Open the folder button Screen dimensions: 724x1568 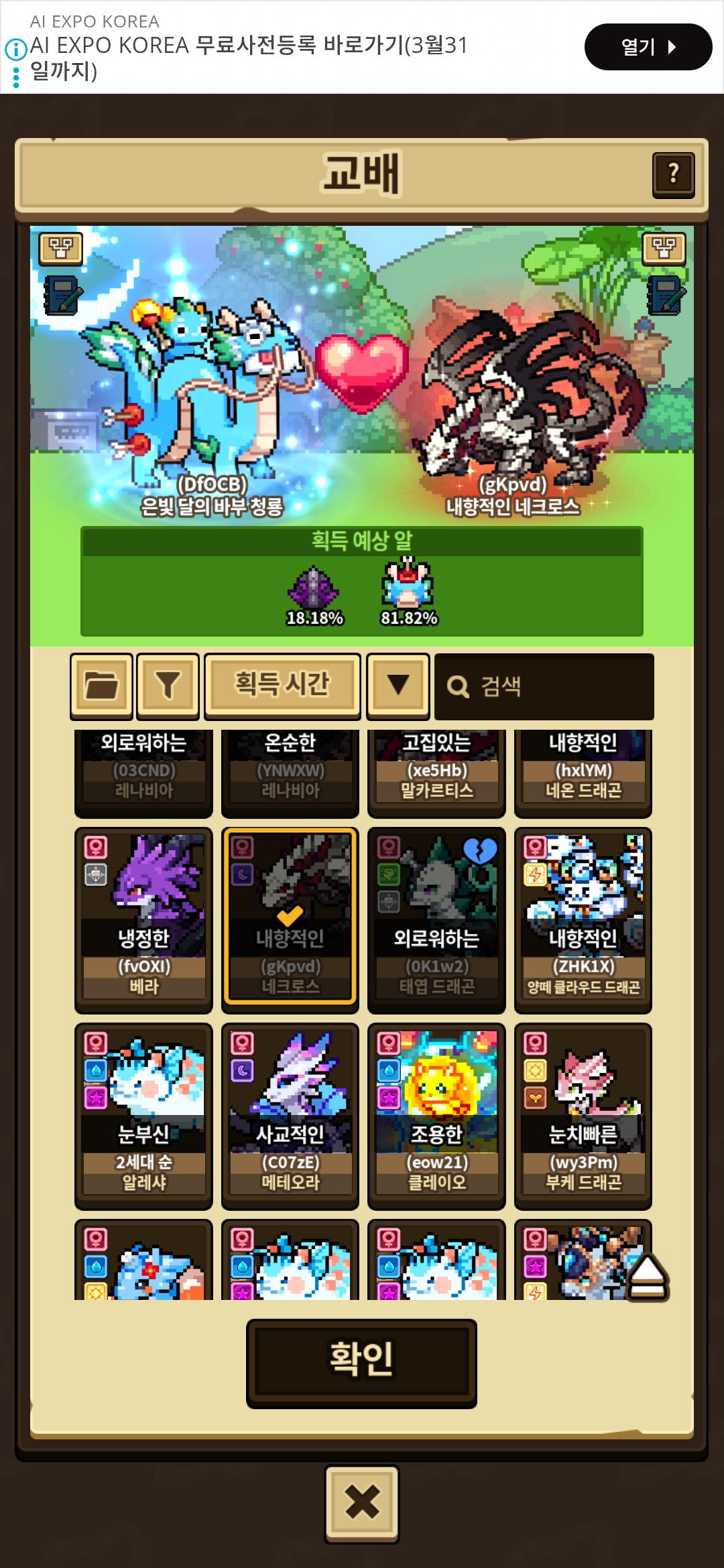click(x=101, y=685)
